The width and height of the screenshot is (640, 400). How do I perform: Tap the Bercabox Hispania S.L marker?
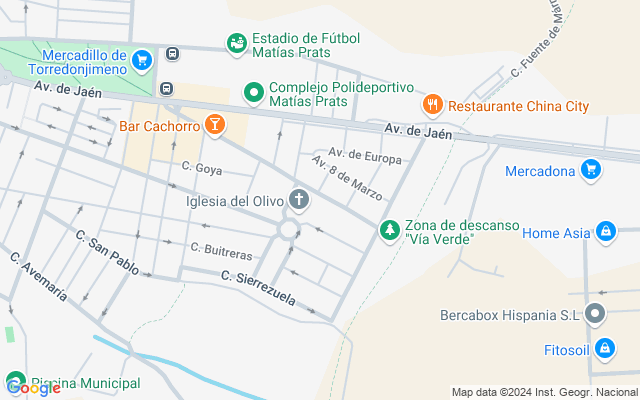tap(596, 314)
